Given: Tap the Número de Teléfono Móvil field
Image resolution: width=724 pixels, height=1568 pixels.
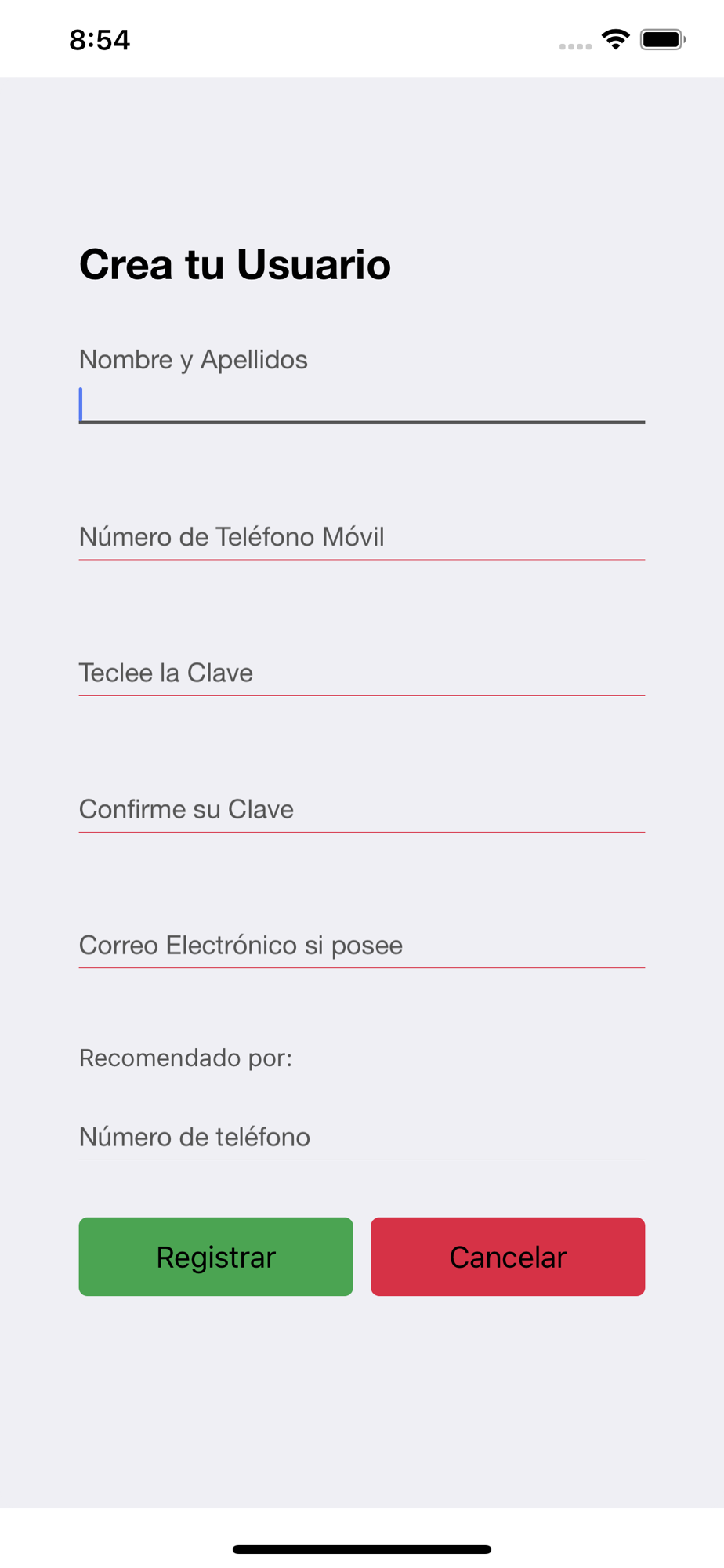Looking at the screenshot, I should point(361,537).
